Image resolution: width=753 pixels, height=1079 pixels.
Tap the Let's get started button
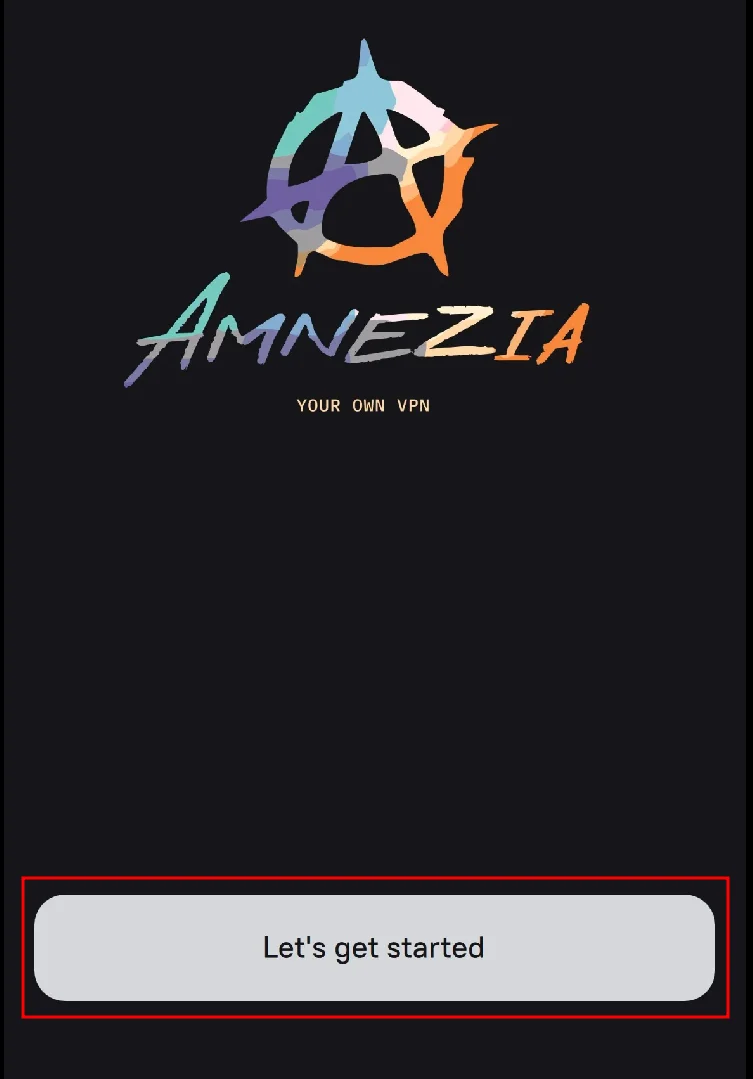374,947
